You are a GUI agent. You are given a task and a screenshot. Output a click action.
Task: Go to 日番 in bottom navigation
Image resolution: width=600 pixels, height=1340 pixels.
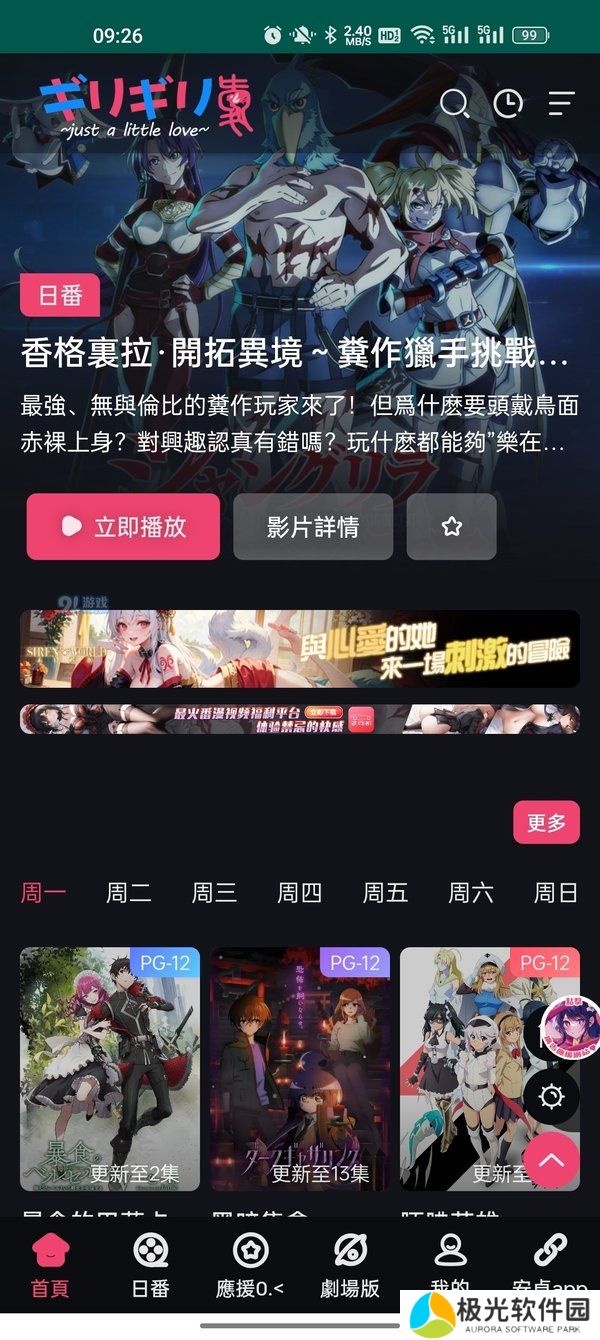(151, 1264)
